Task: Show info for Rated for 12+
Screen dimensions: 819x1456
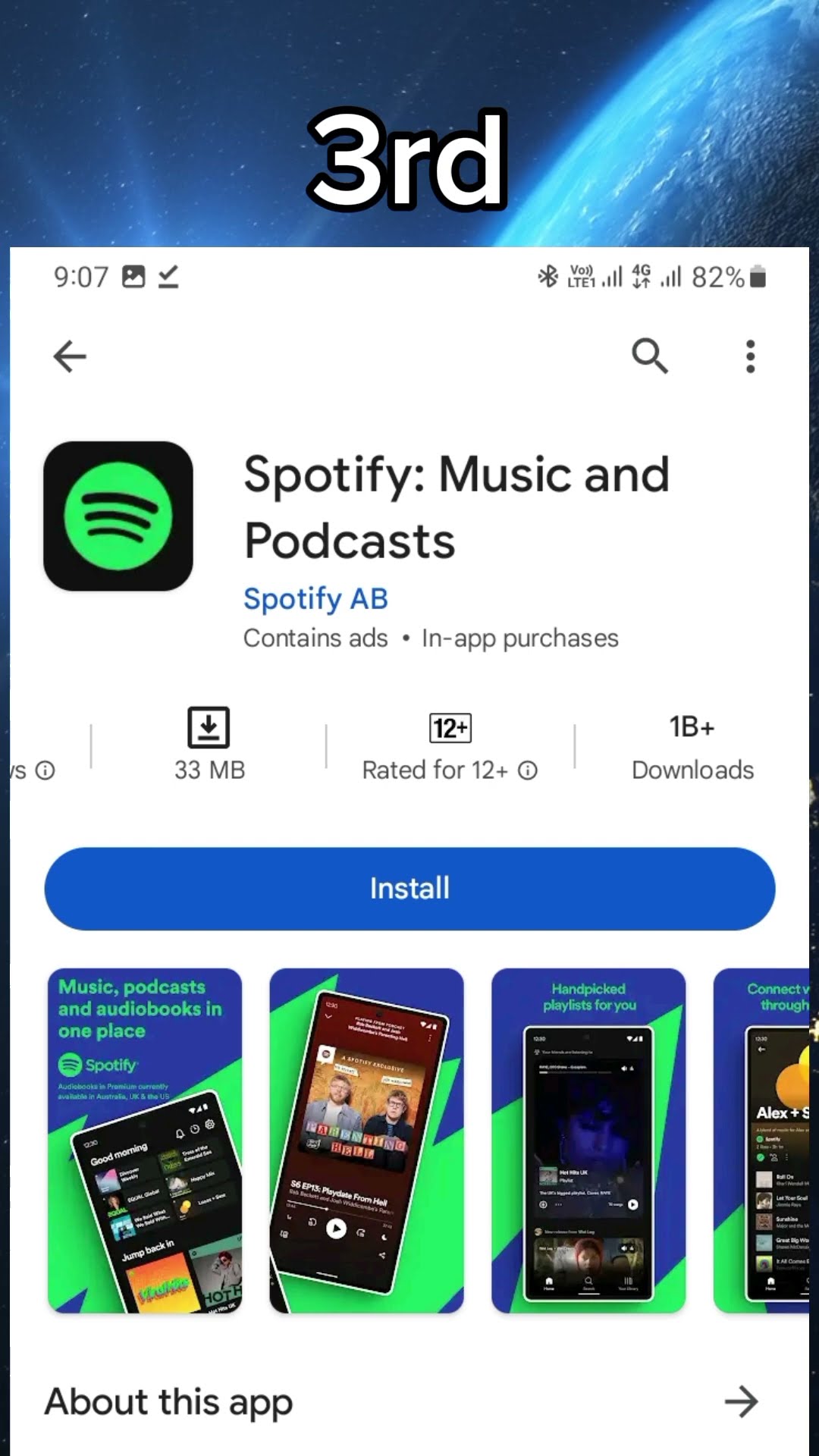Action: pos(528,770)
